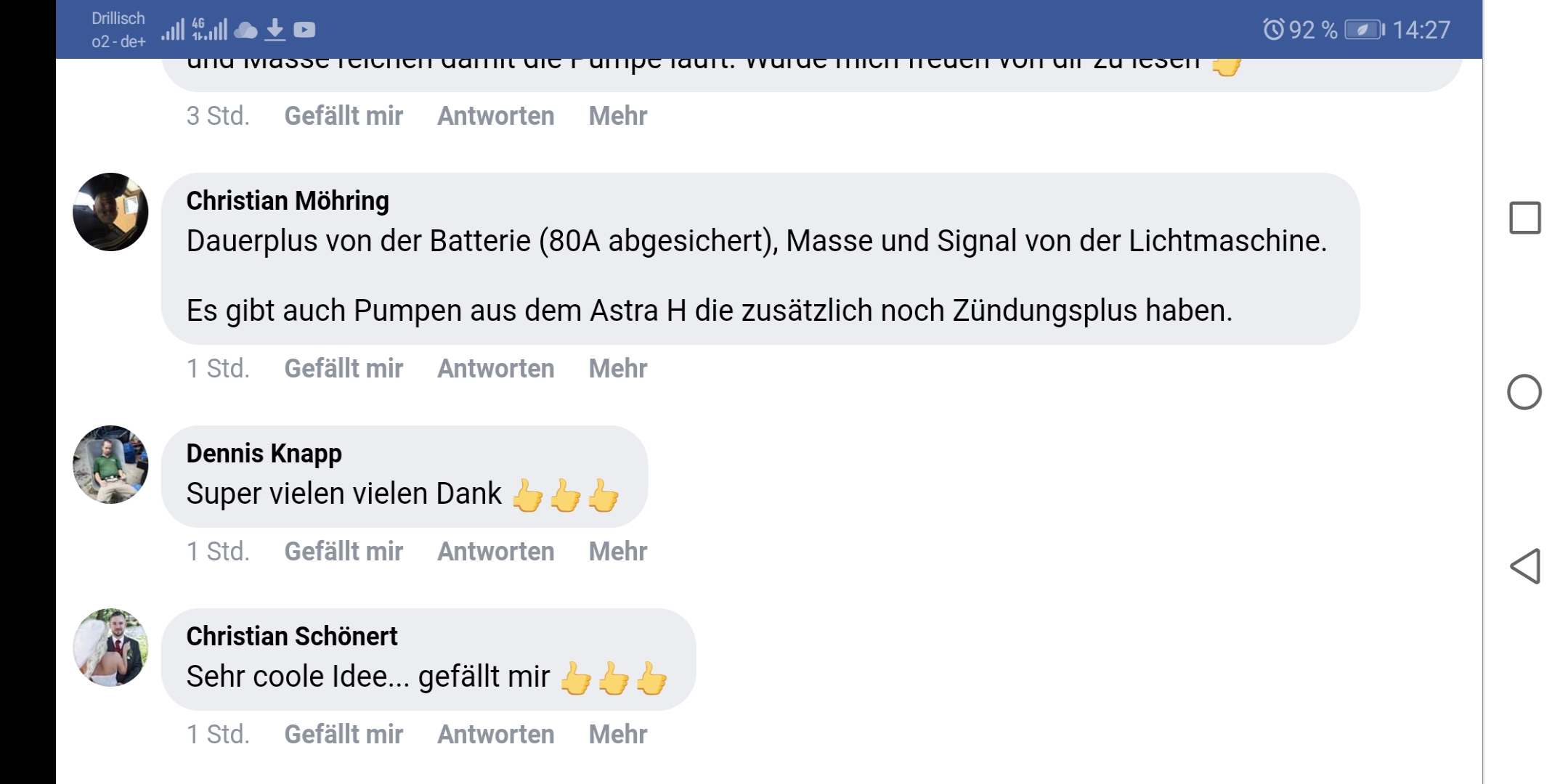View Dennis Knapp's profile via his name
The height and width of the screenshot is (784, 1568).
pos(264,454)
